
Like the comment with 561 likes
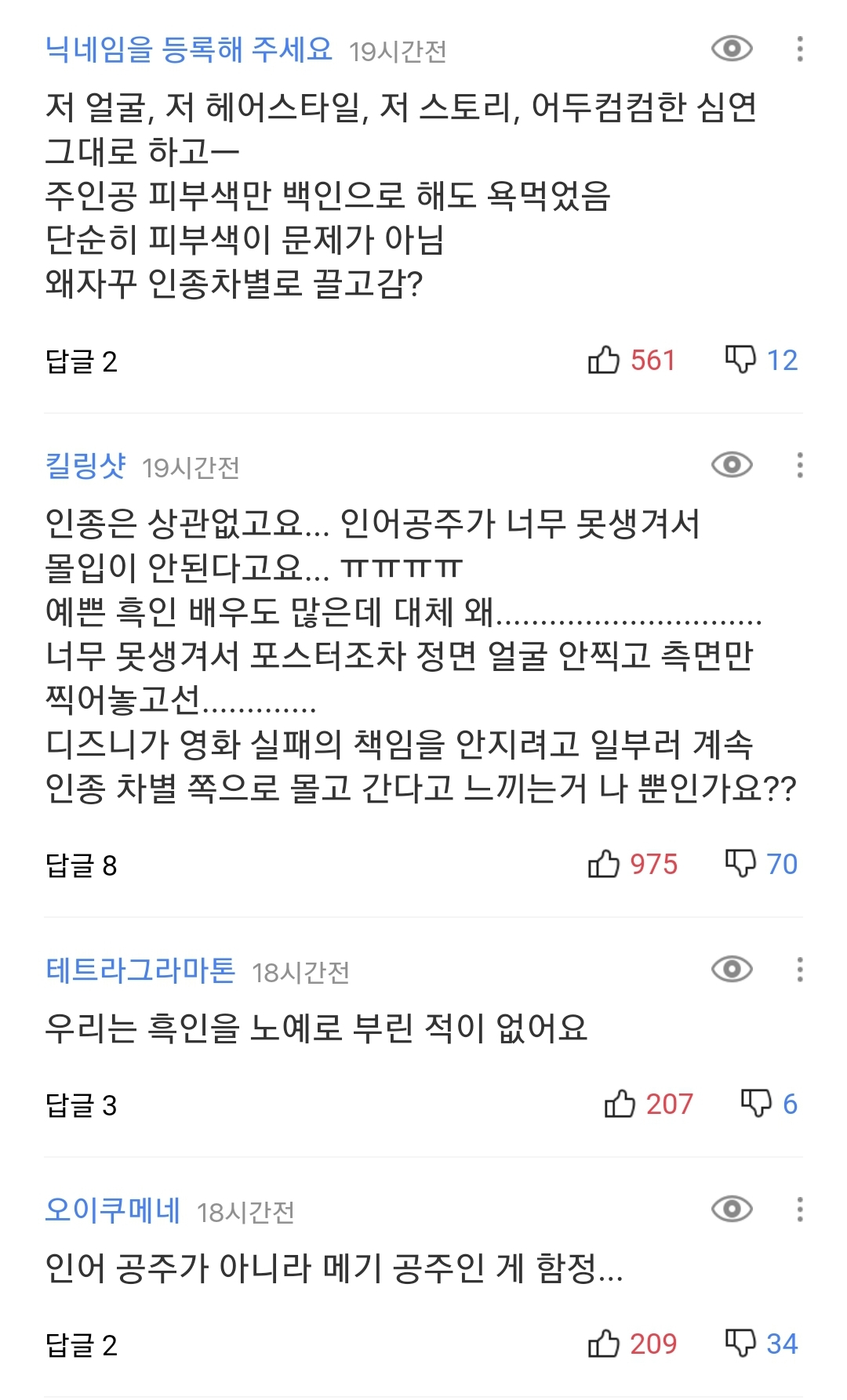point(604,360)
